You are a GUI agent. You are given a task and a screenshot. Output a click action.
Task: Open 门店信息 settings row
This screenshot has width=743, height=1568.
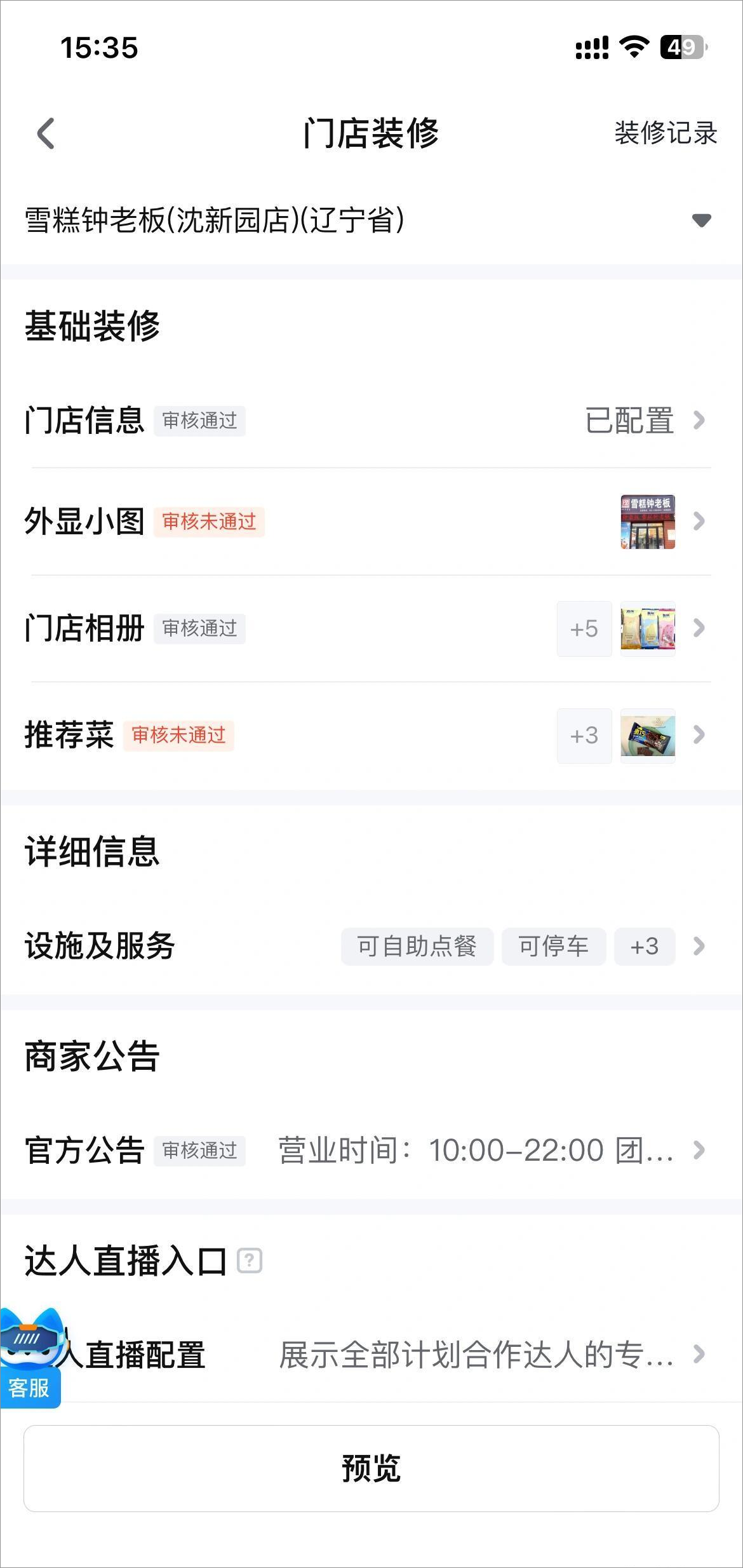371,420
